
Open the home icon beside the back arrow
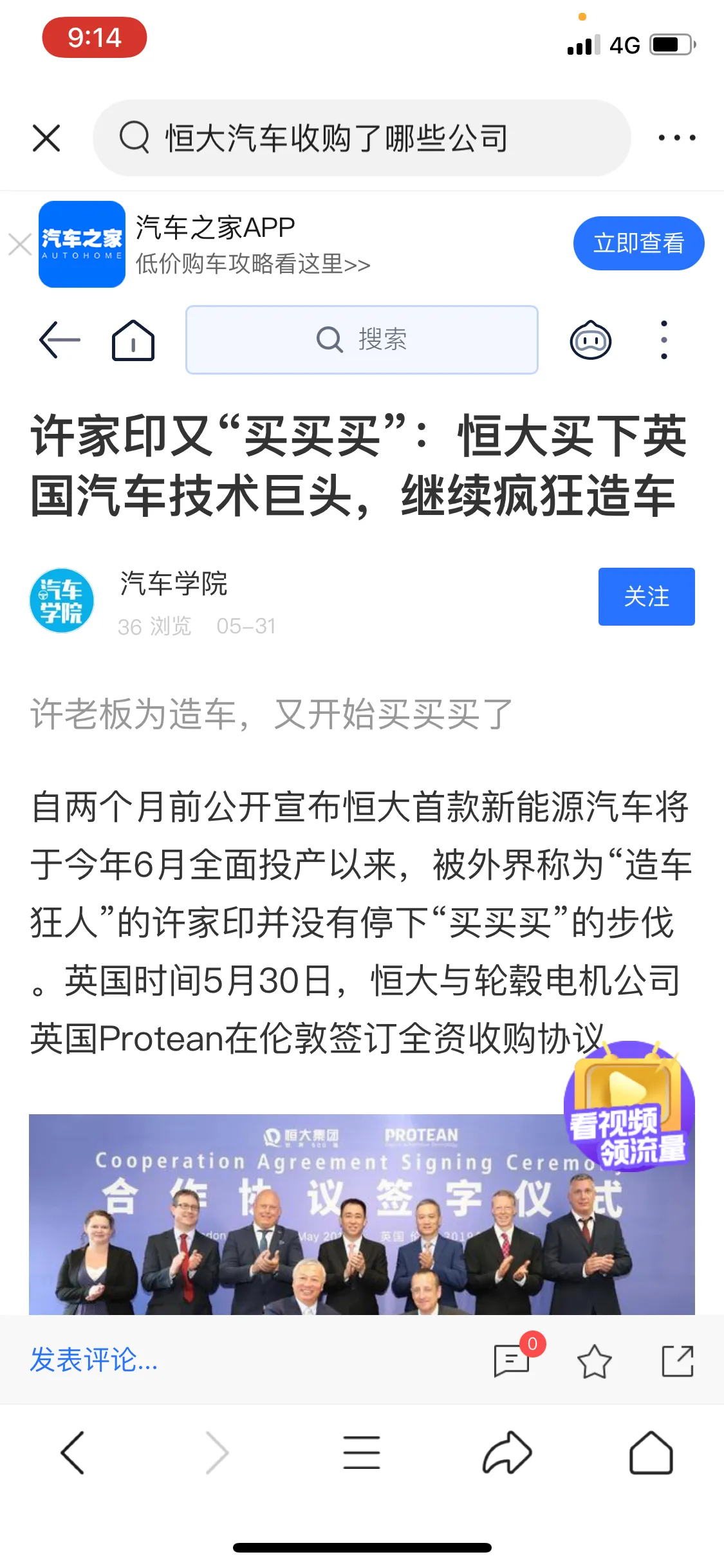[133, 340]
